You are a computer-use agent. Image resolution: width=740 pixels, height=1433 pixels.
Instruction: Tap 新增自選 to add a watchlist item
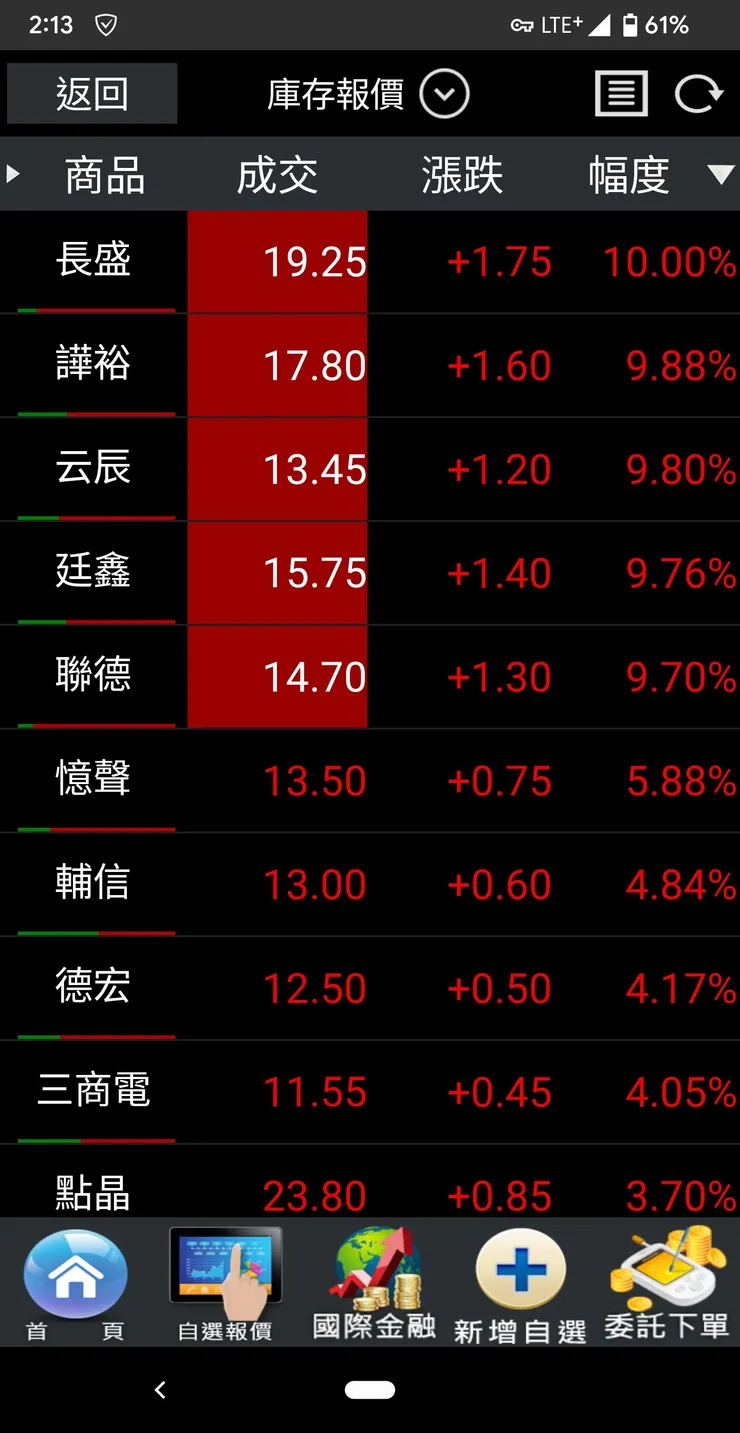(520, 1284)
